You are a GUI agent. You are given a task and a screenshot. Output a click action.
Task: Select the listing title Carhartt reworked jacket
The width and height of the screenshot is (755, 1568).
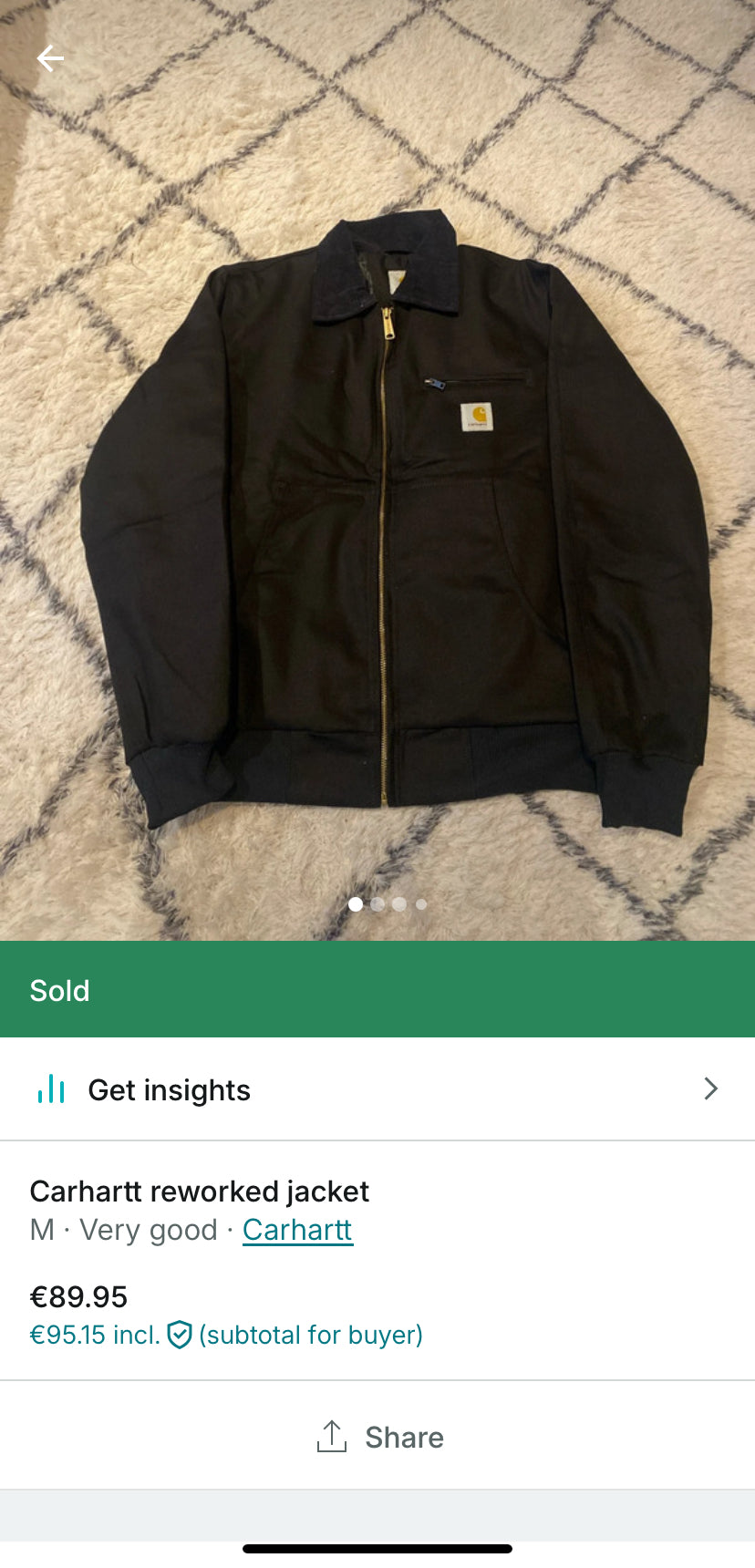tap(200, 1191)
